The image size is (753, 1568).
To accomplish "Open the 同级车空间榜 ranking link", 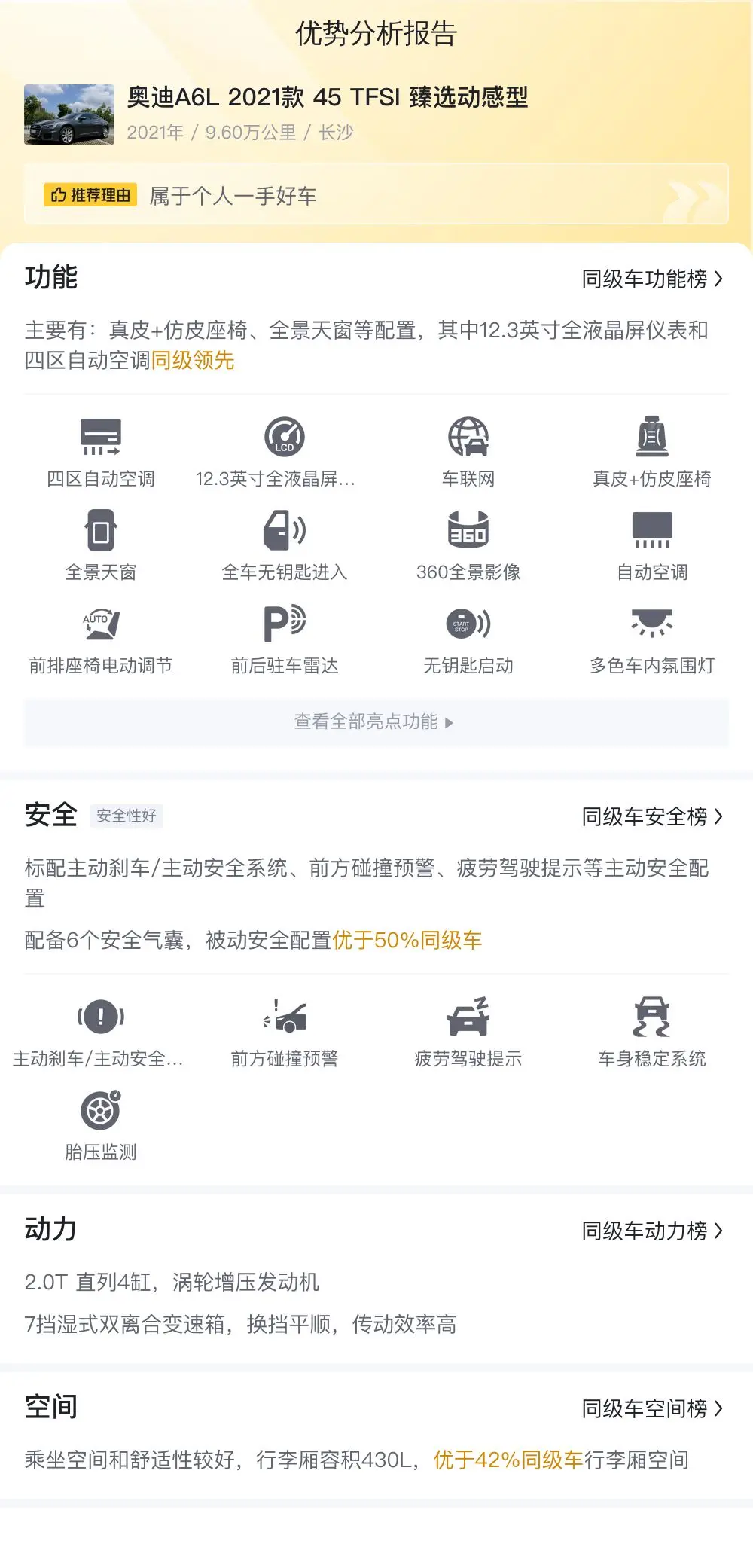I will 652,1408.
